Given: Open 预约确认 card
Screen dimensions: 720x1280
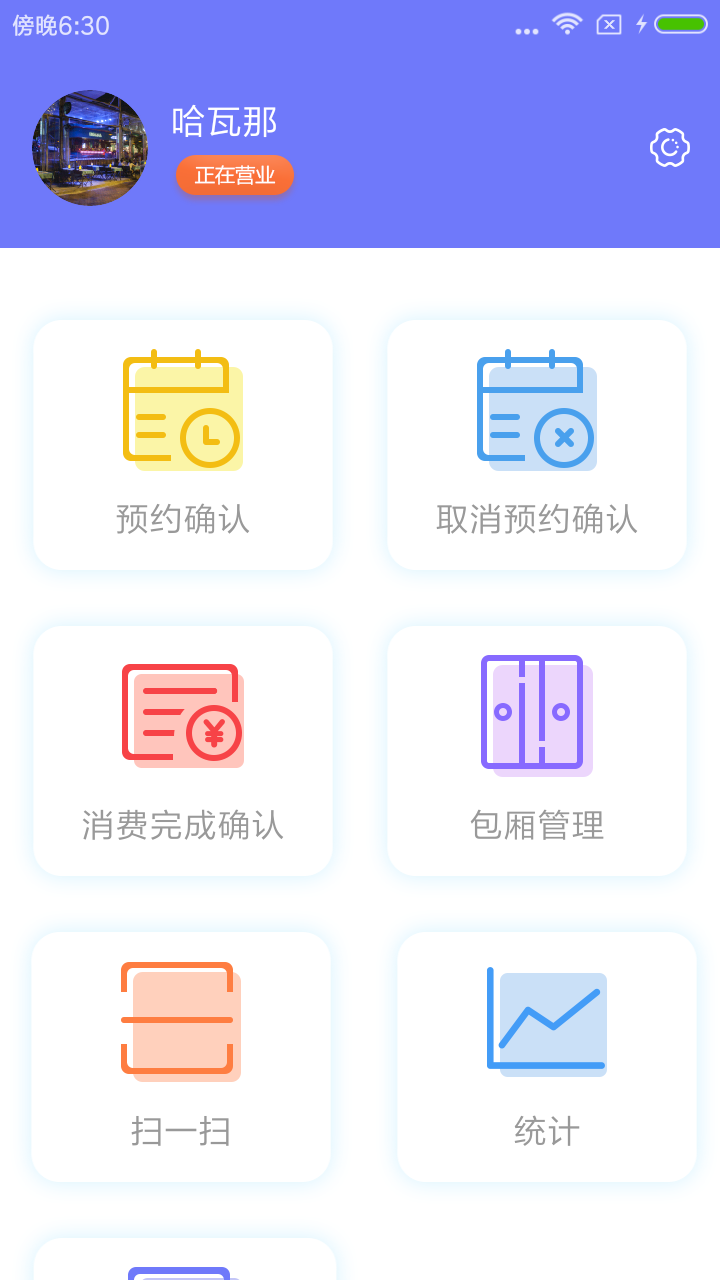Looking at the screenshot, I should [183, 445].
